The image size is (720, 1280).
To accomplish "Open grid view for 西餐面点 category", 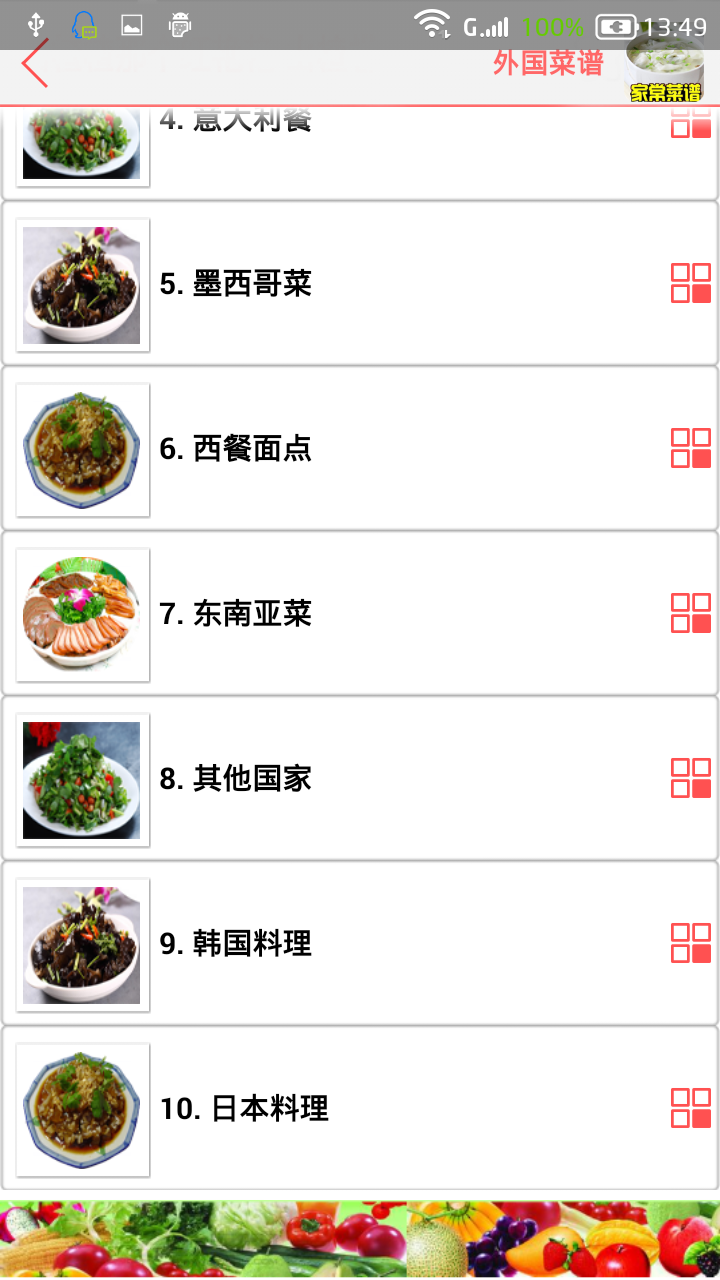I will [x=690, y=450].
